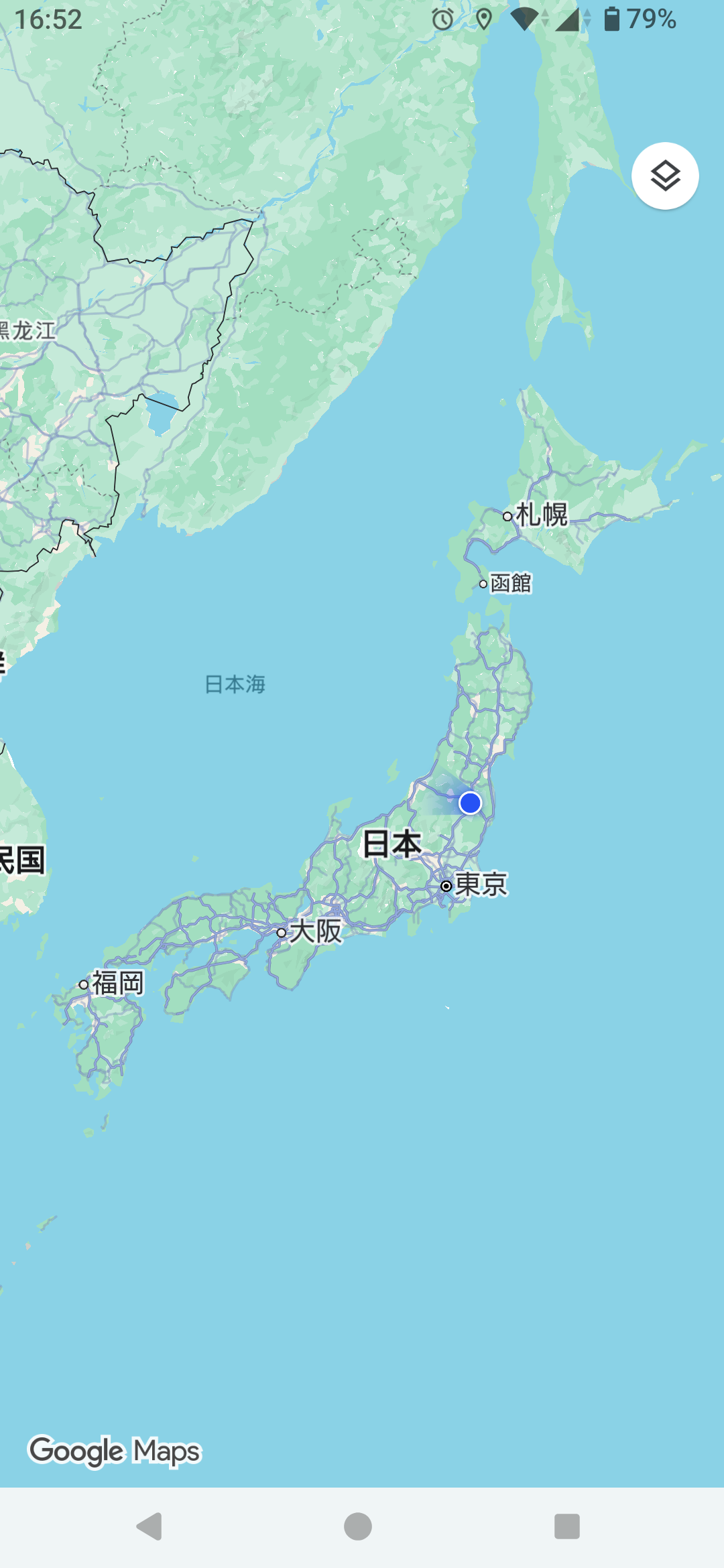Screen dimensions: 724x1568
Task: Open the recent apps view
Action: (x=567, y=1526)
